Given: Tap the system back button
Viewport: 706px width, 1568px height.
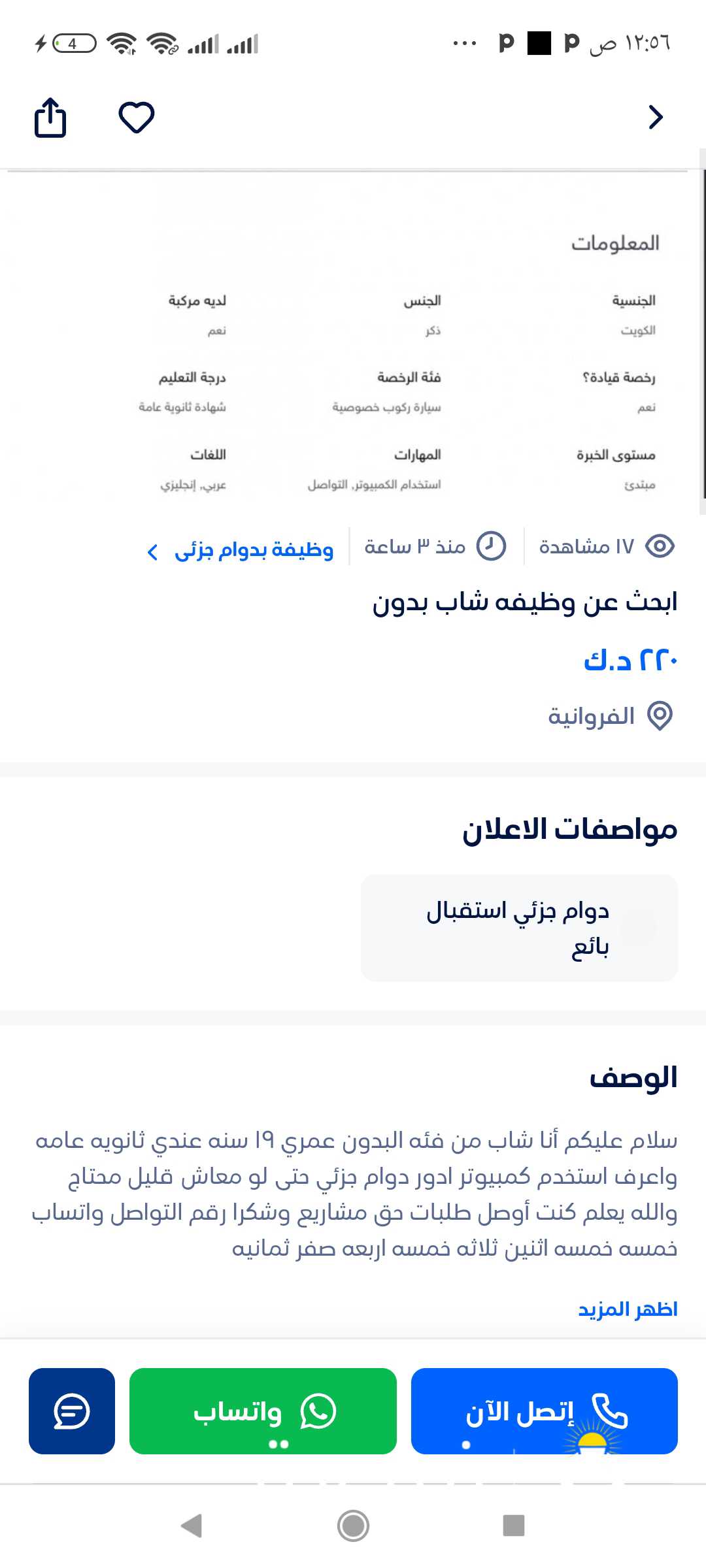Looking at the screenshot, I should 191,1526.
